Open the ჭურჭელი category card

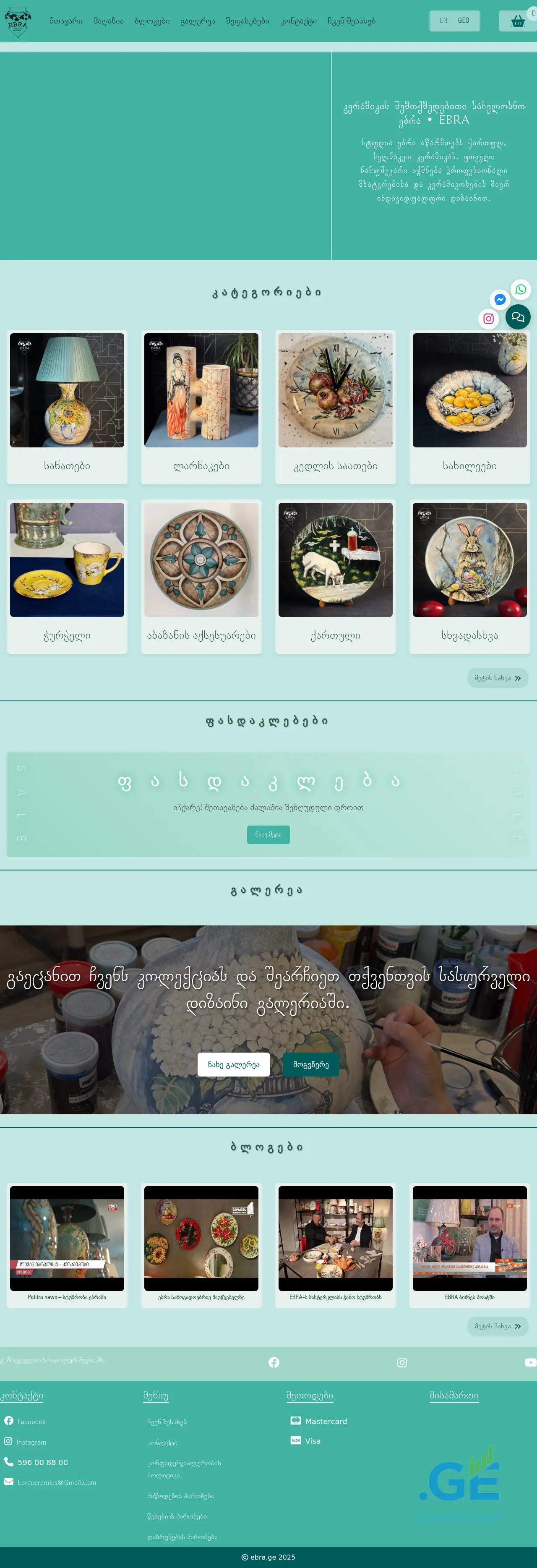point(67,576)
